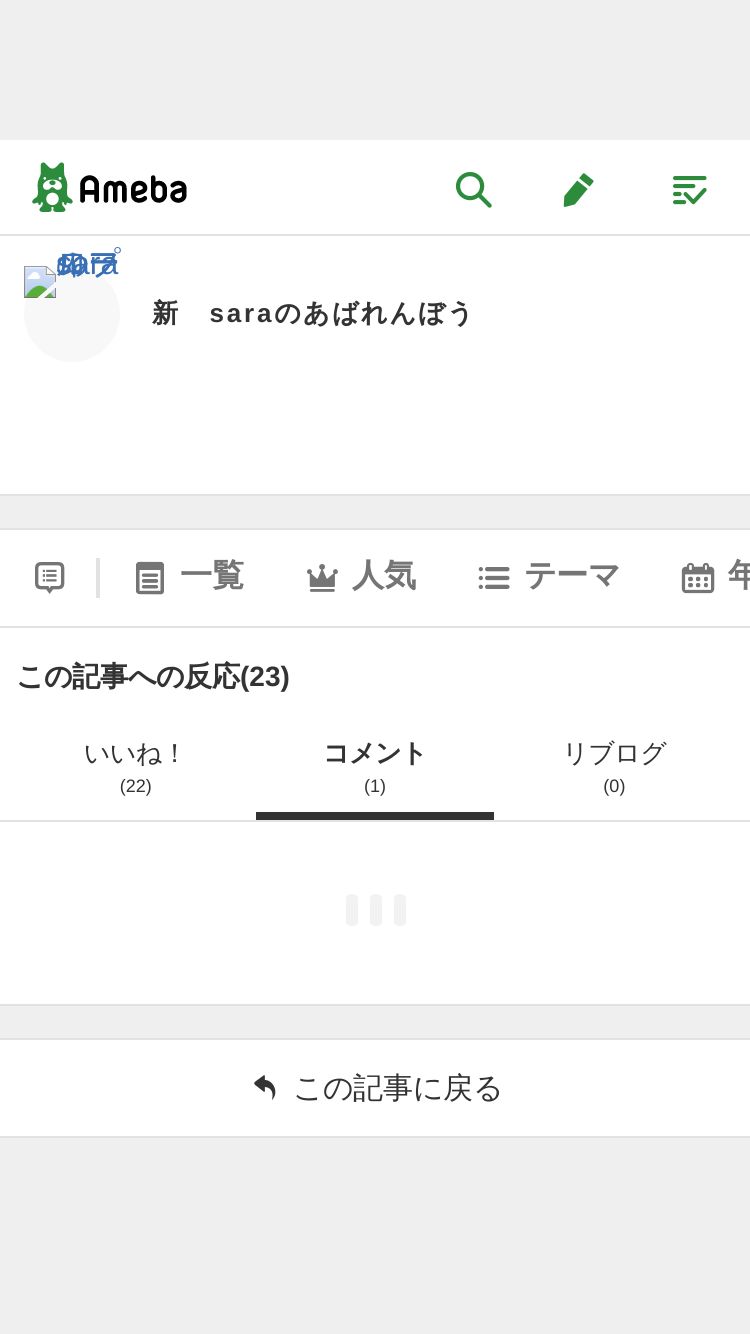Switch to the リブログ tab

click(x=614, y=767)
